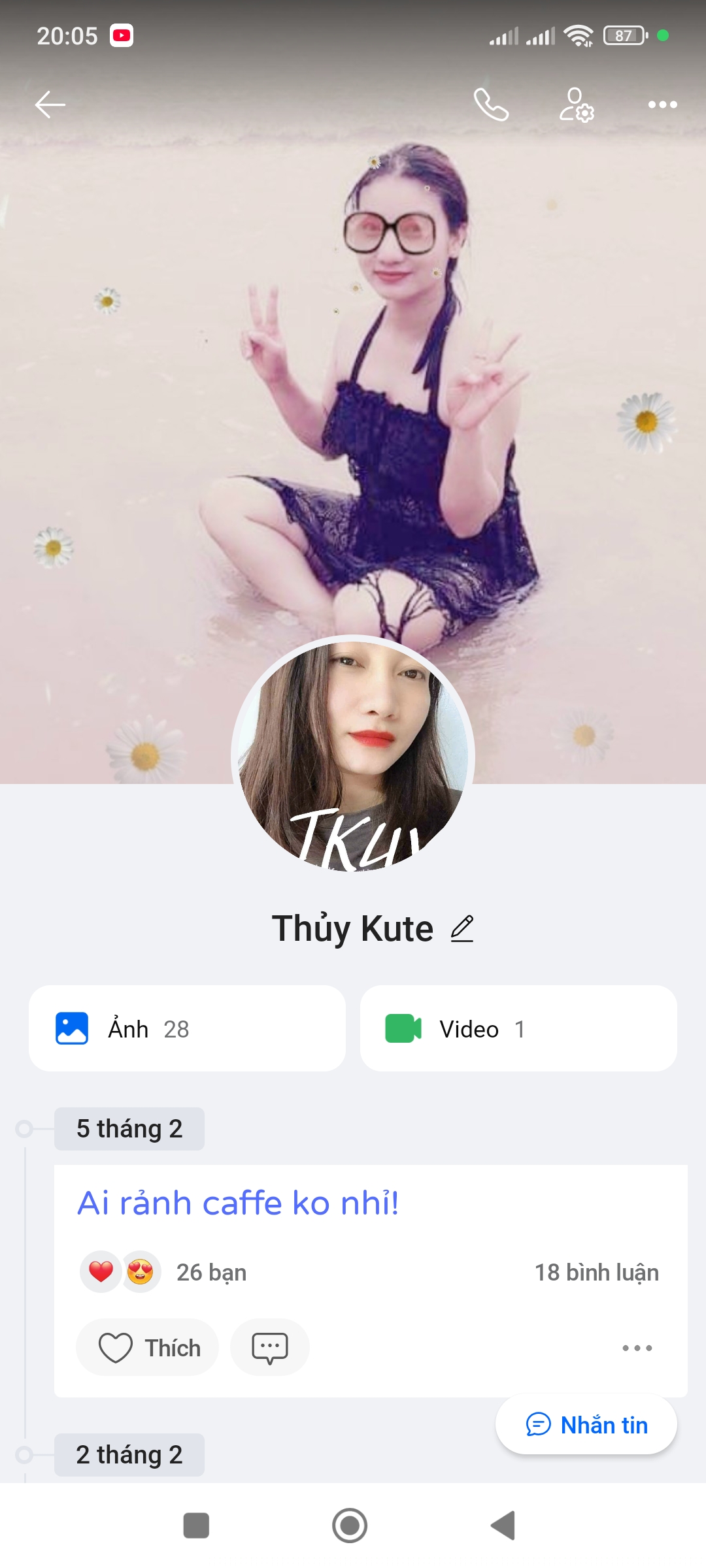This screenshot has height=1568, width=706.
Task: Open the top-right overflow menu
Action: click(x=662, y=105)
